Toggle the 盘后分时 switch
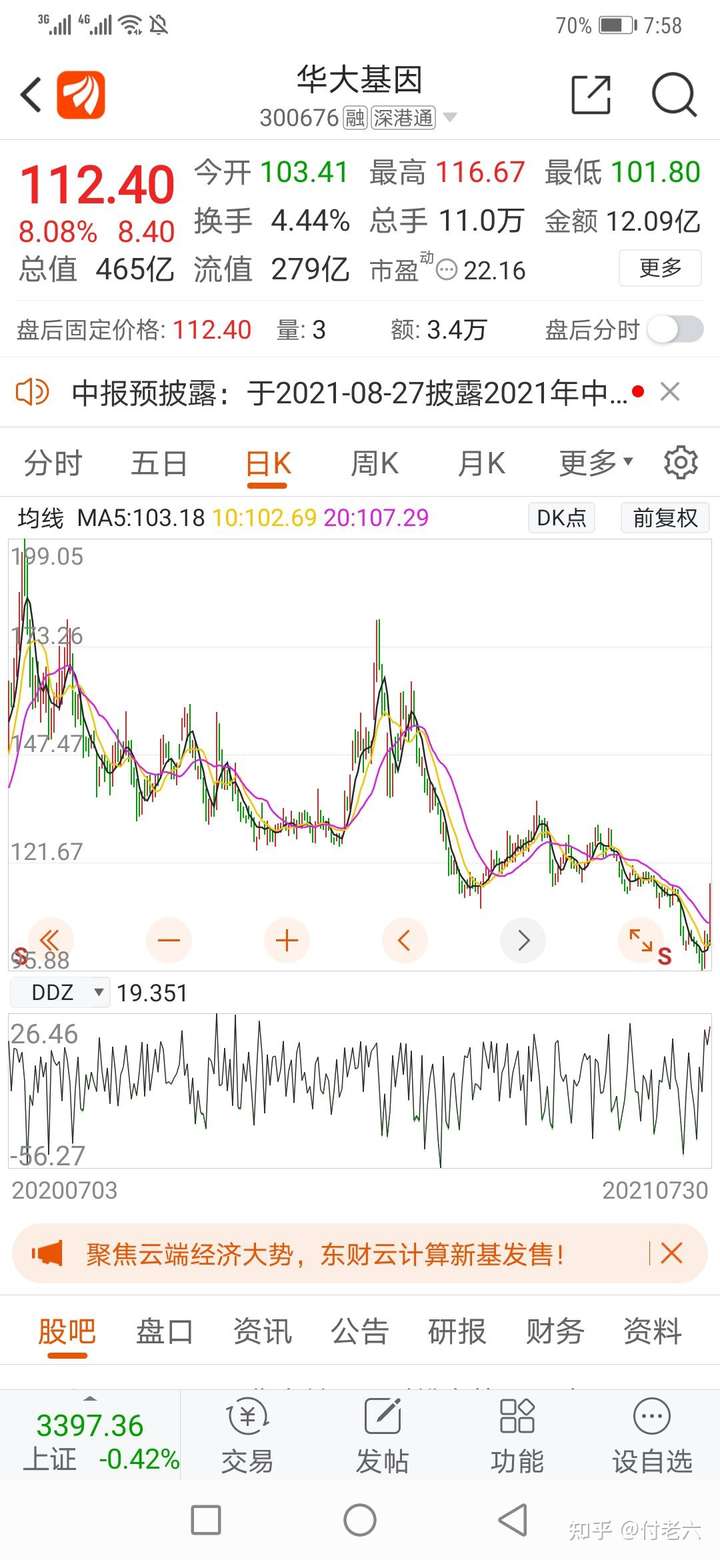The image size is (720, 1560). 675,330
